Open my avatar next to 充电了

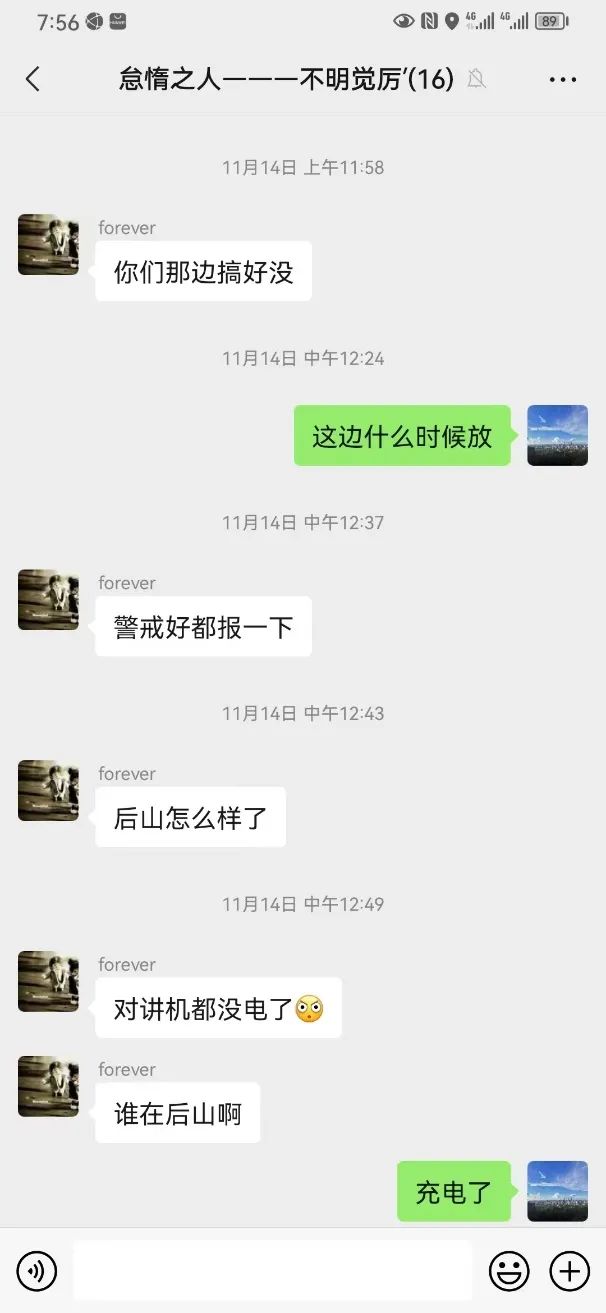click(x=557, y=1190)
